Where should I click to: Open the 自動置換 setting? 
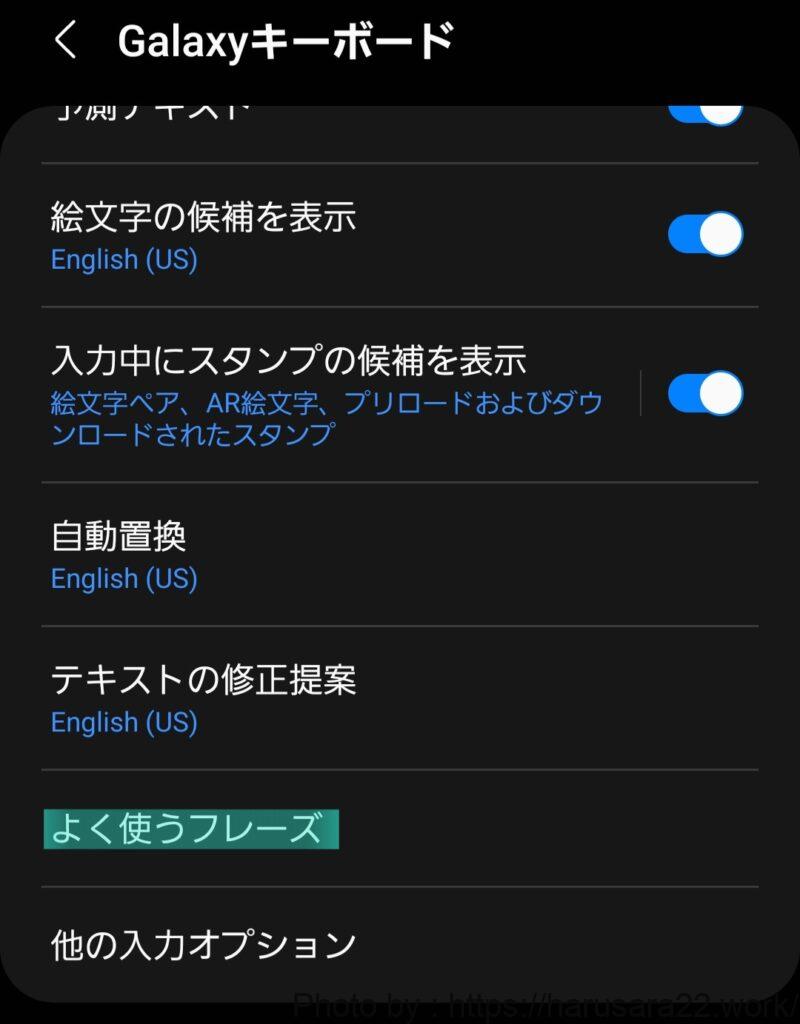point(400,555)
